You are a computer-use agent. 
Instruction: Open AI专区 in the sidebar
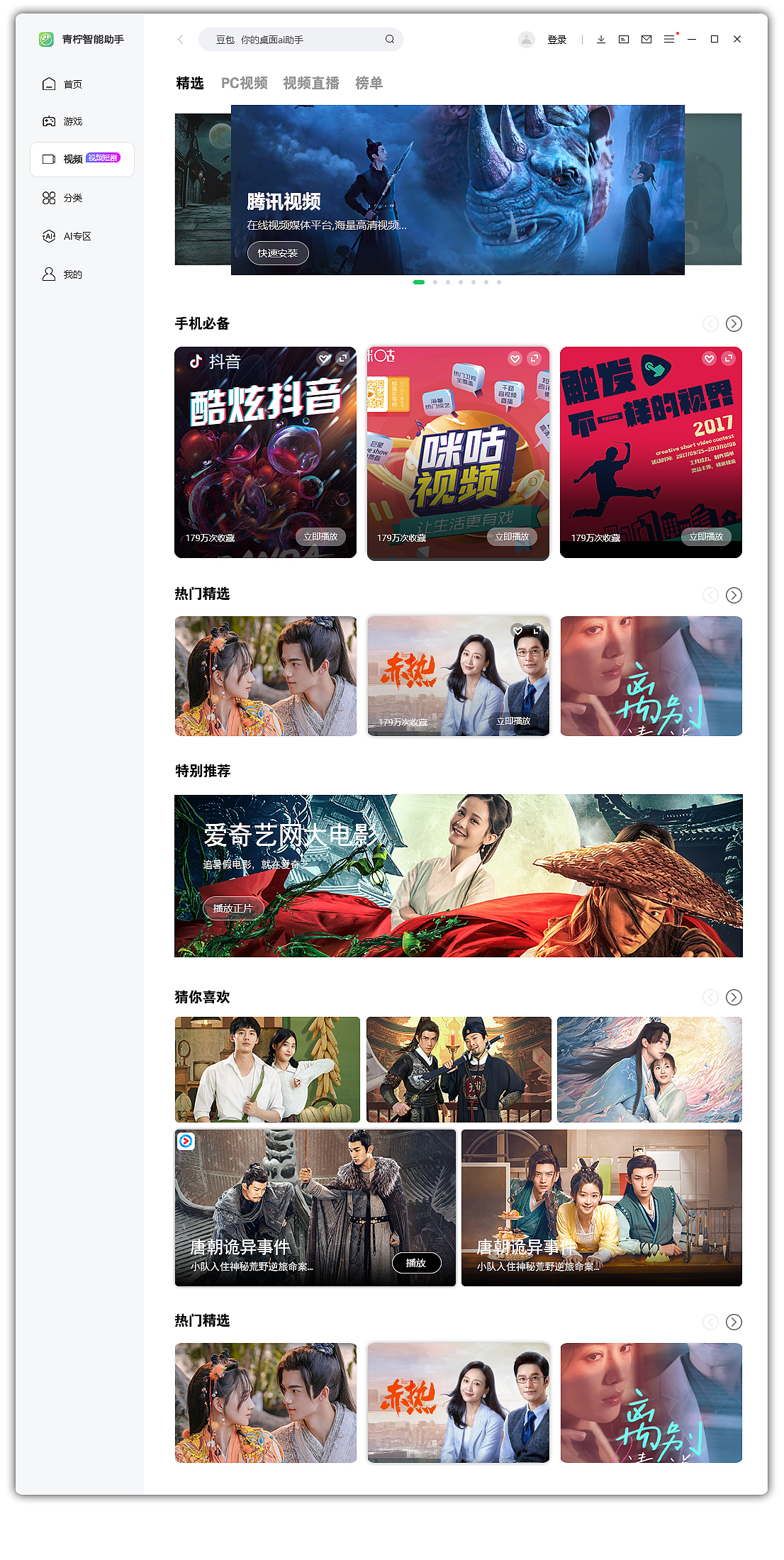(x=77, y=236)
